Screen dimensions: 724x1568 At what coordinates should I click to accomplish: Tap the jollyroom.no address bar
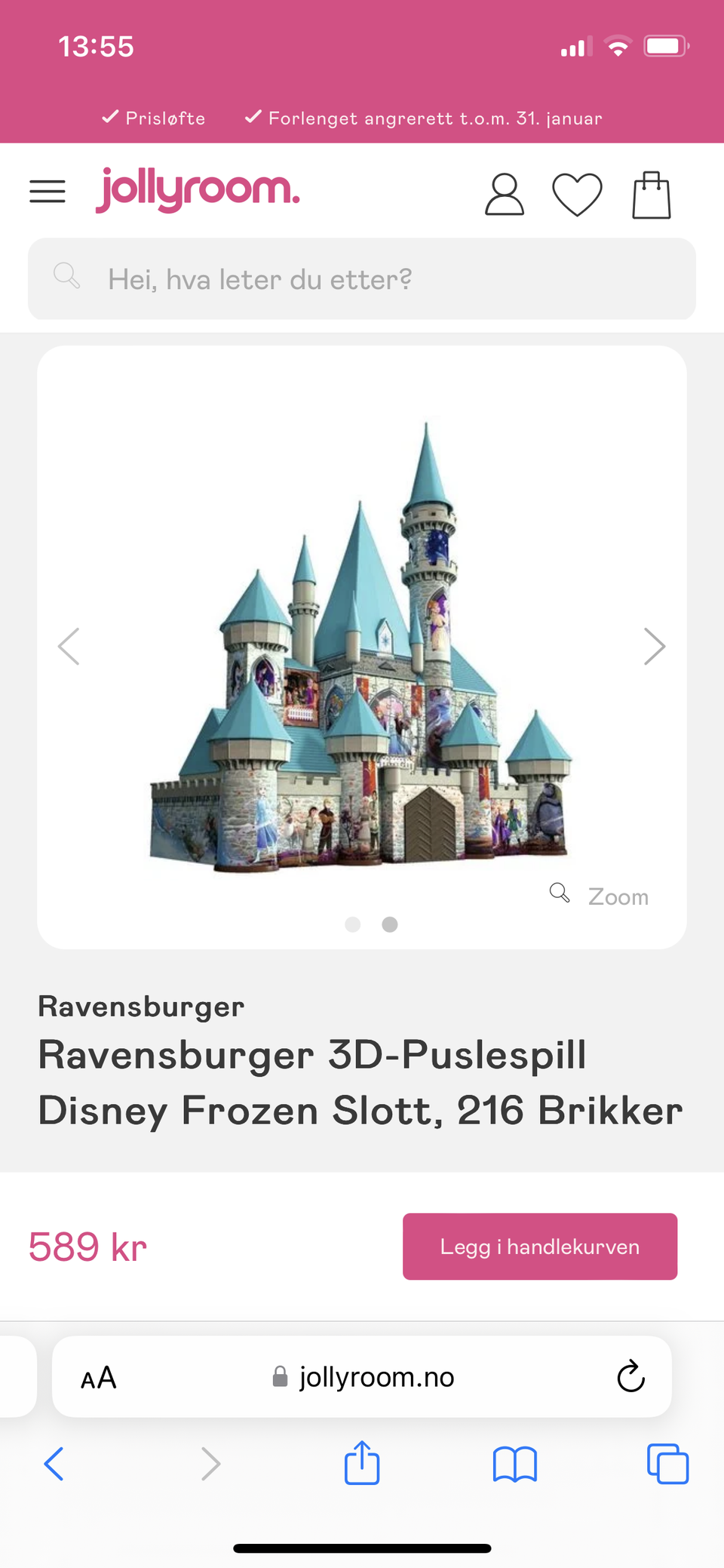[x=364, y=1377]
